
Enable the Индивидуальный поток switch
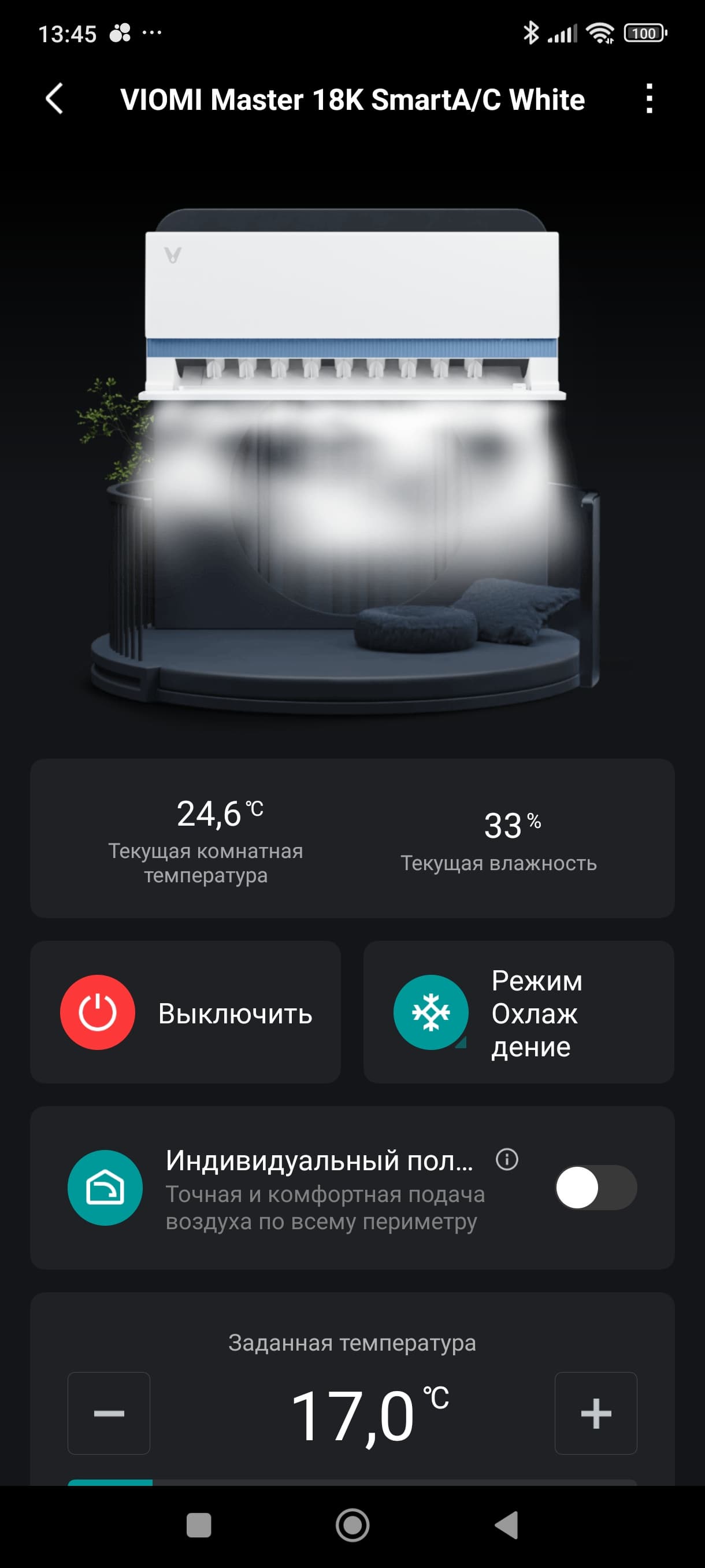pyautogui.click(x=596, y=1188)
